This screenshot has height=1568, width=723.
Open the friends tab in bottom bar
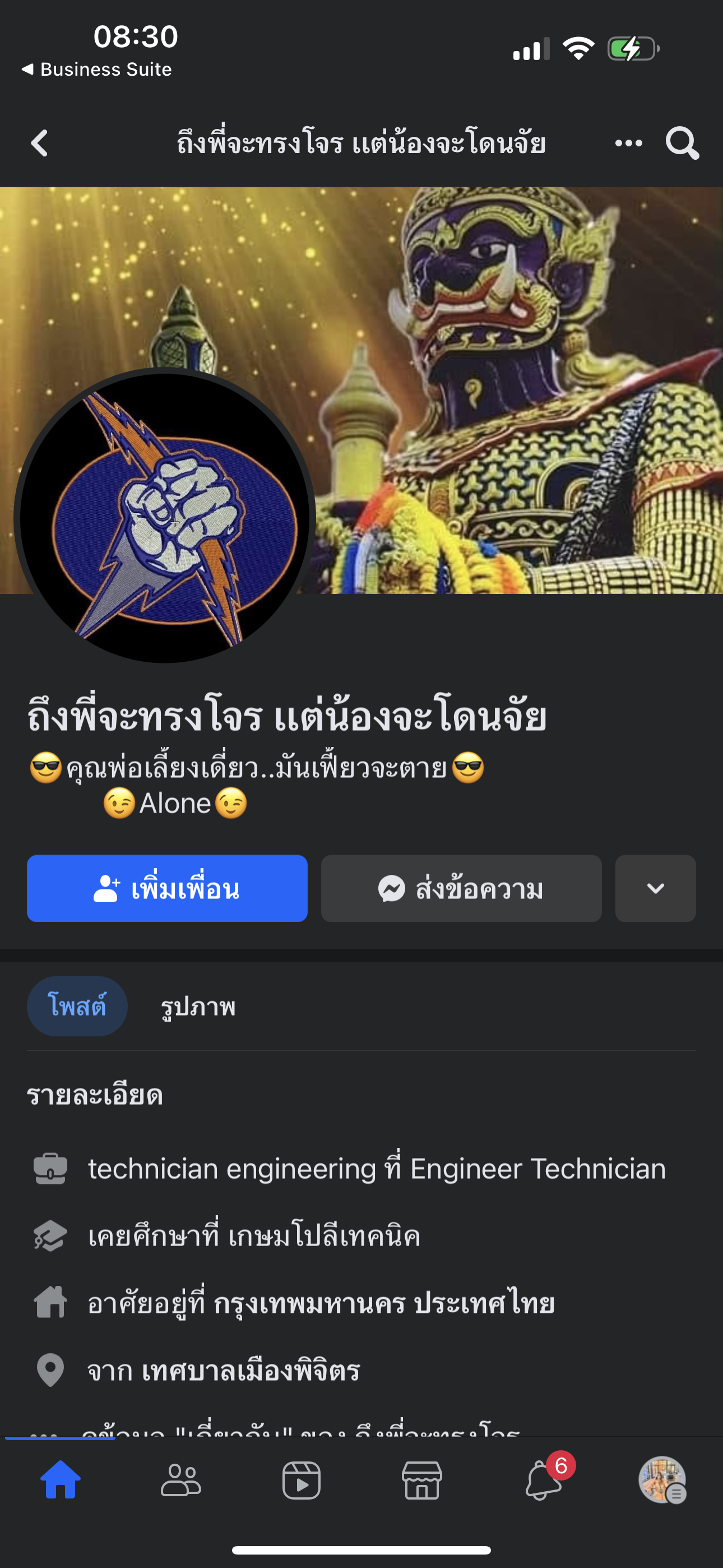coord(180,1481)
